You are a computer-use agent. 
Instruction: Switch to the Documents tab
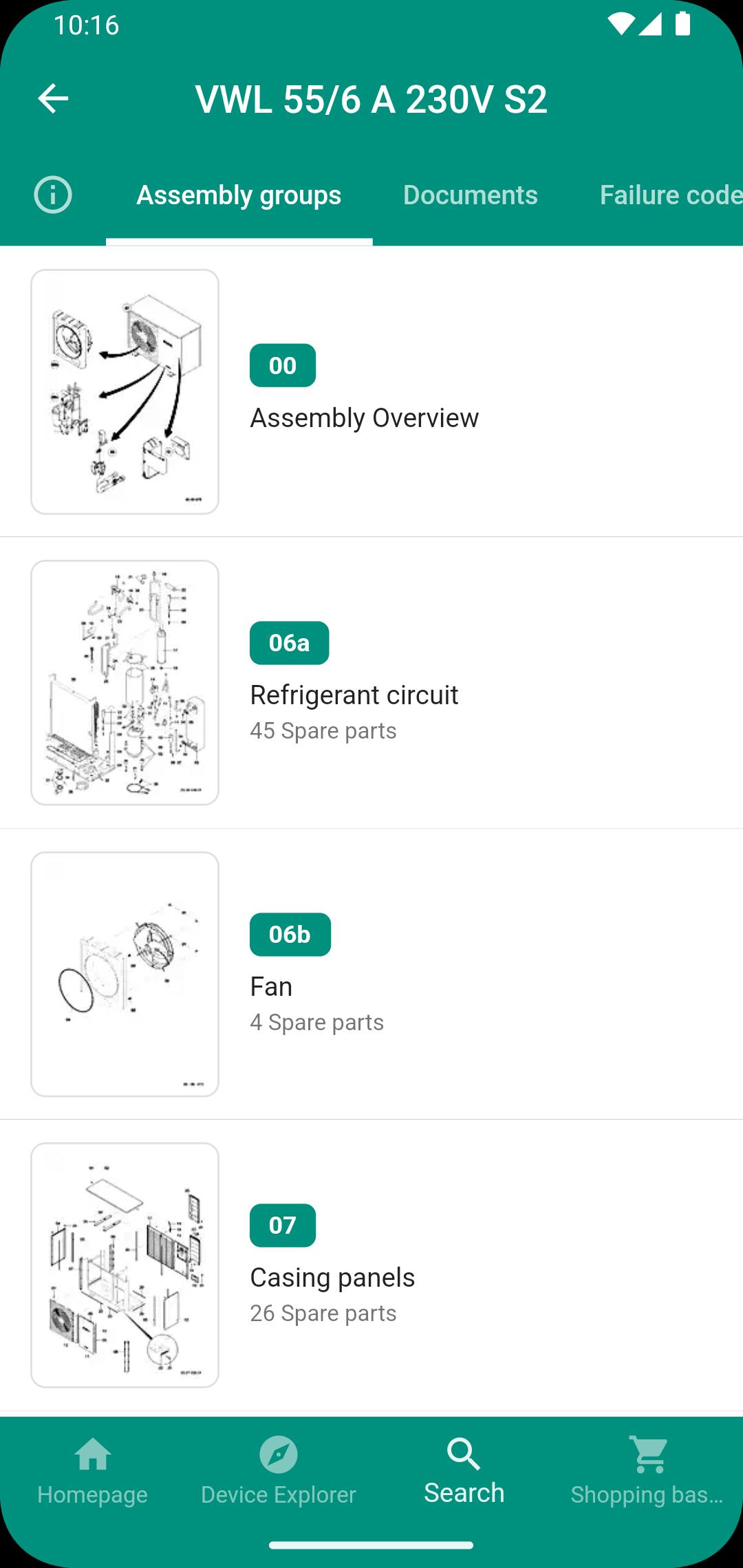pyautogui.click(x=471, y=195)
